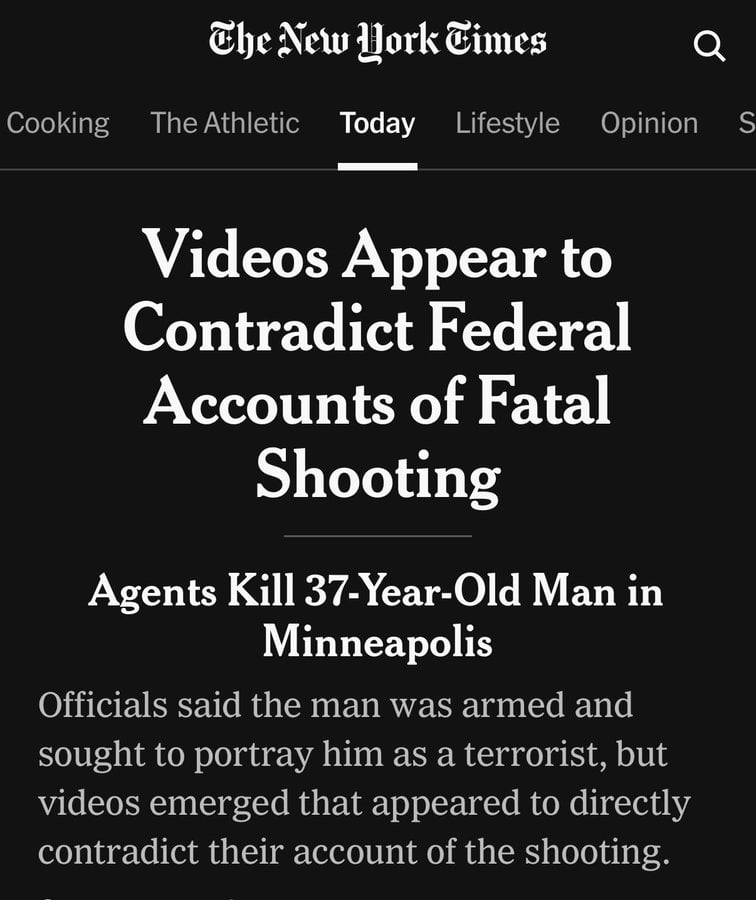756x900 pixels.
Task: Tap the article summary paragraph
Action: (378, 777)
